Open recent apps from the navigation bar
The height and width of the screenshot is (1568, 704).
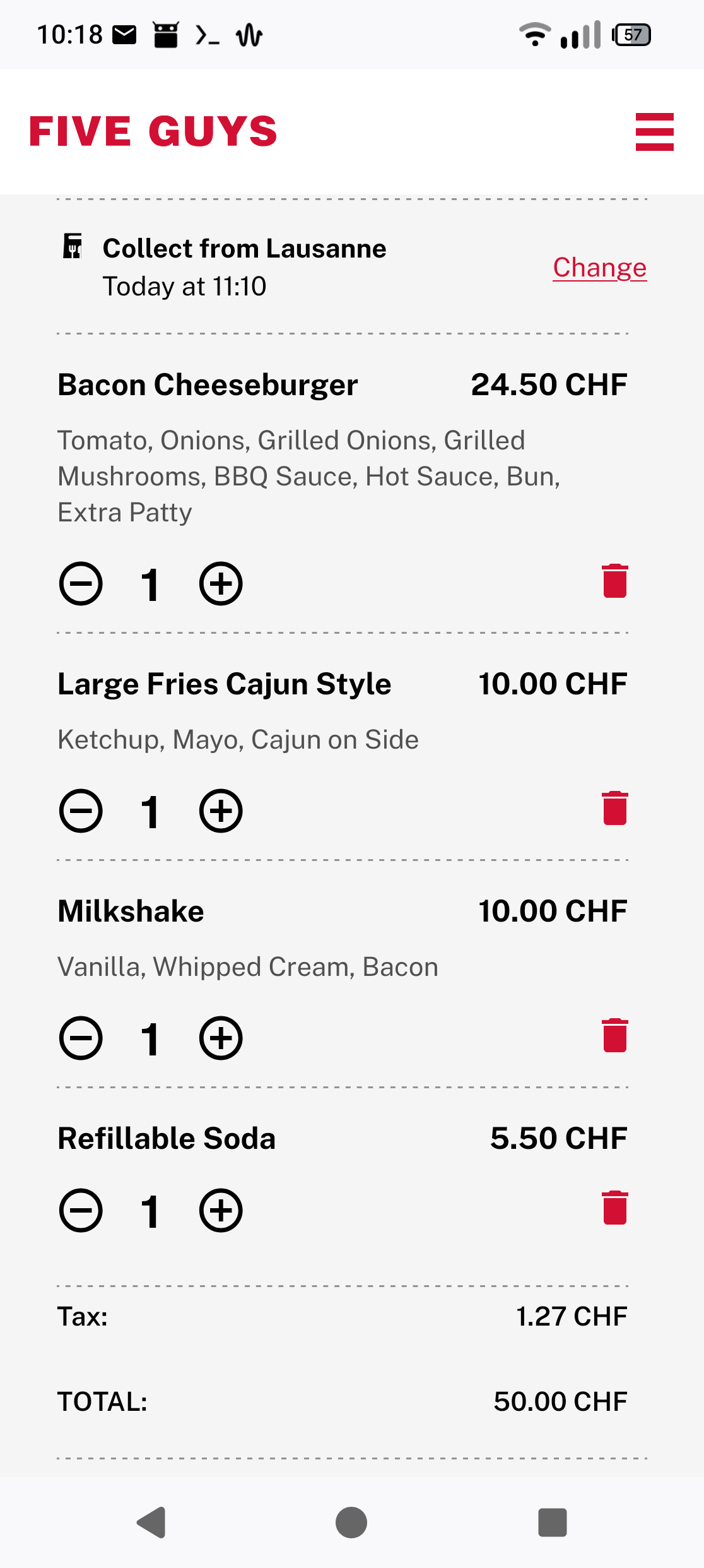click(552, 1523)
